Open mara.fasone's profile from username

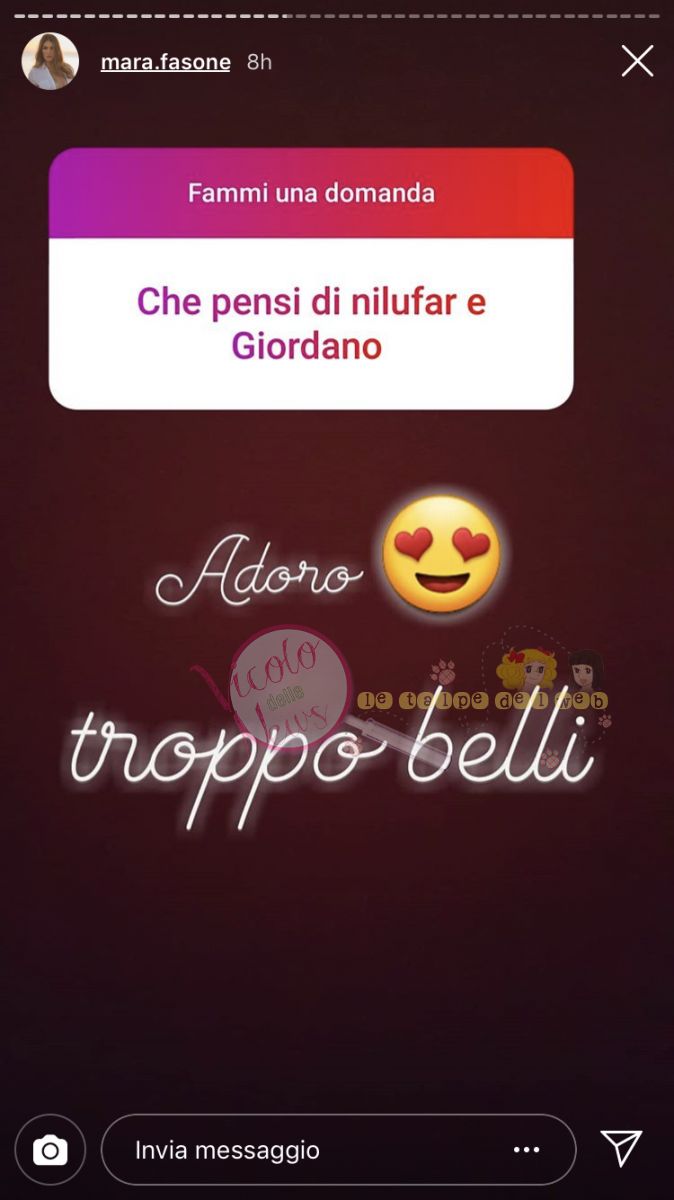165,62
